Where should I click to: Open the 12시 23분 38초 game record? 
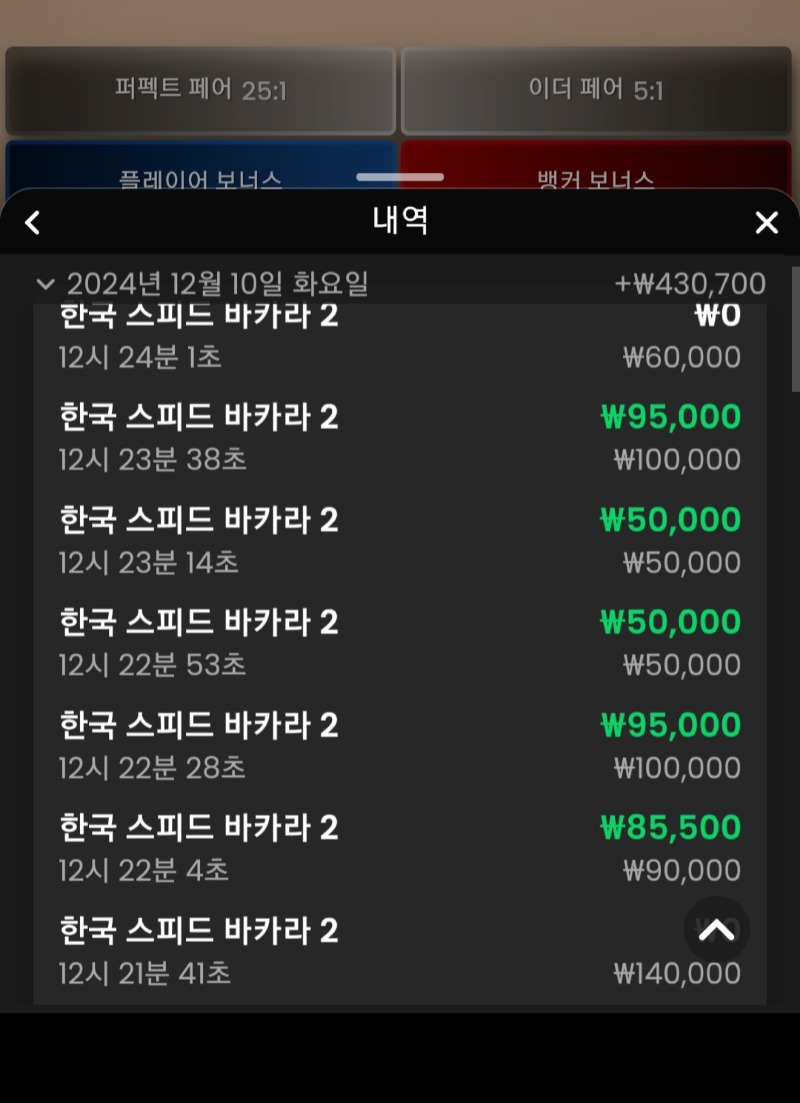(x=400, y=438)
